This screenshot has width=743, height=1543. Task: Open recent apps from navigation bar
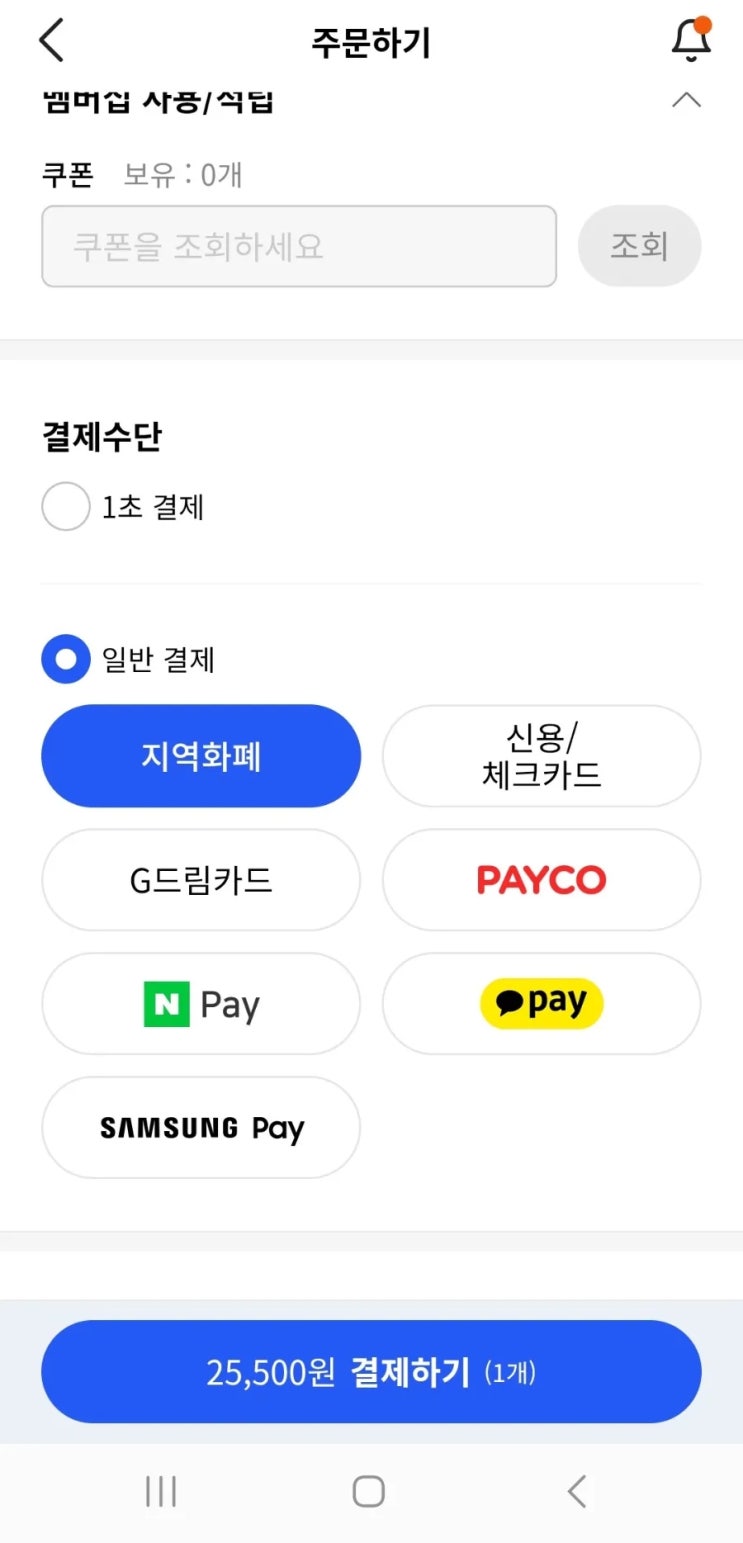tap(161, 1492)
